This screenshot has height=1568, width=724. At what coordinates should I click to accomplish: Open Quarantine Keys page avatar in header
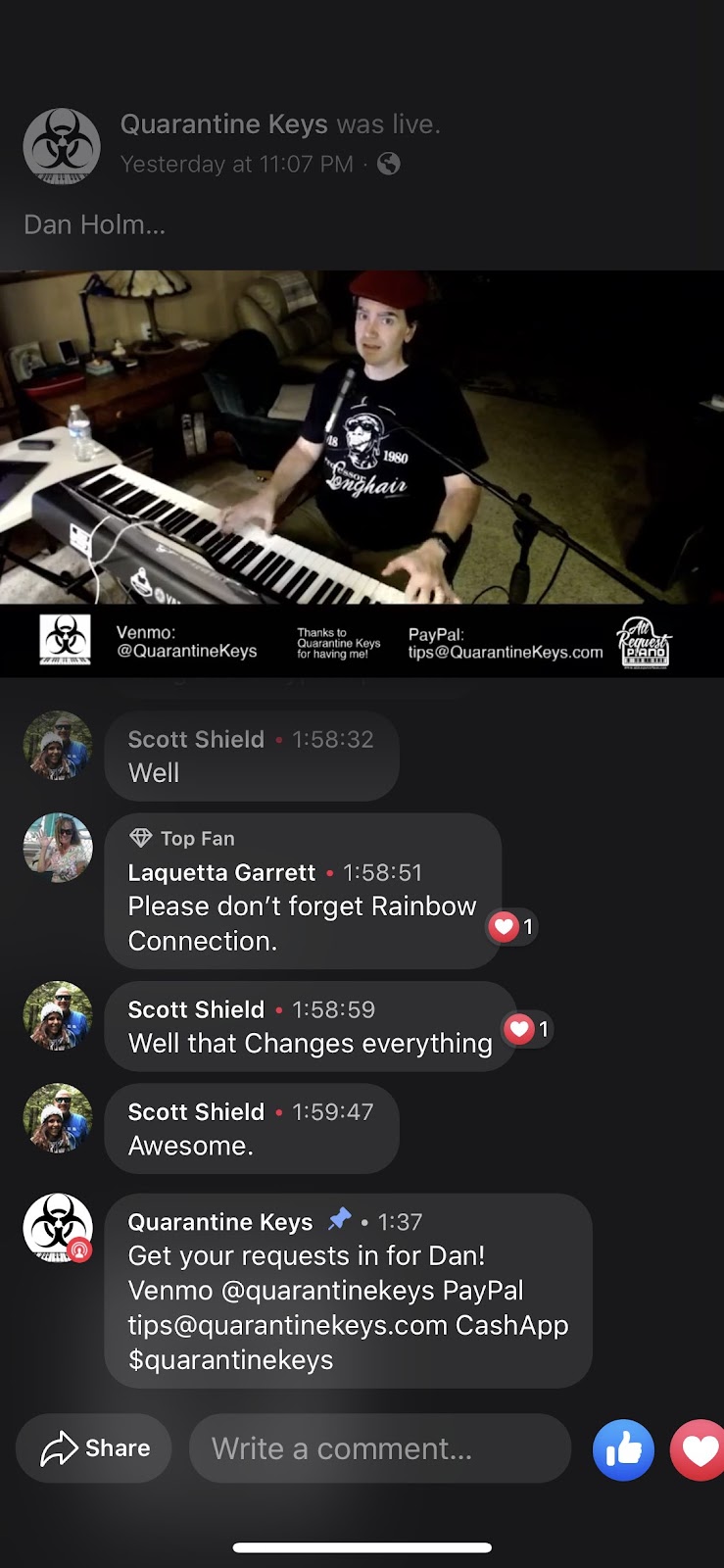(61, 145)
